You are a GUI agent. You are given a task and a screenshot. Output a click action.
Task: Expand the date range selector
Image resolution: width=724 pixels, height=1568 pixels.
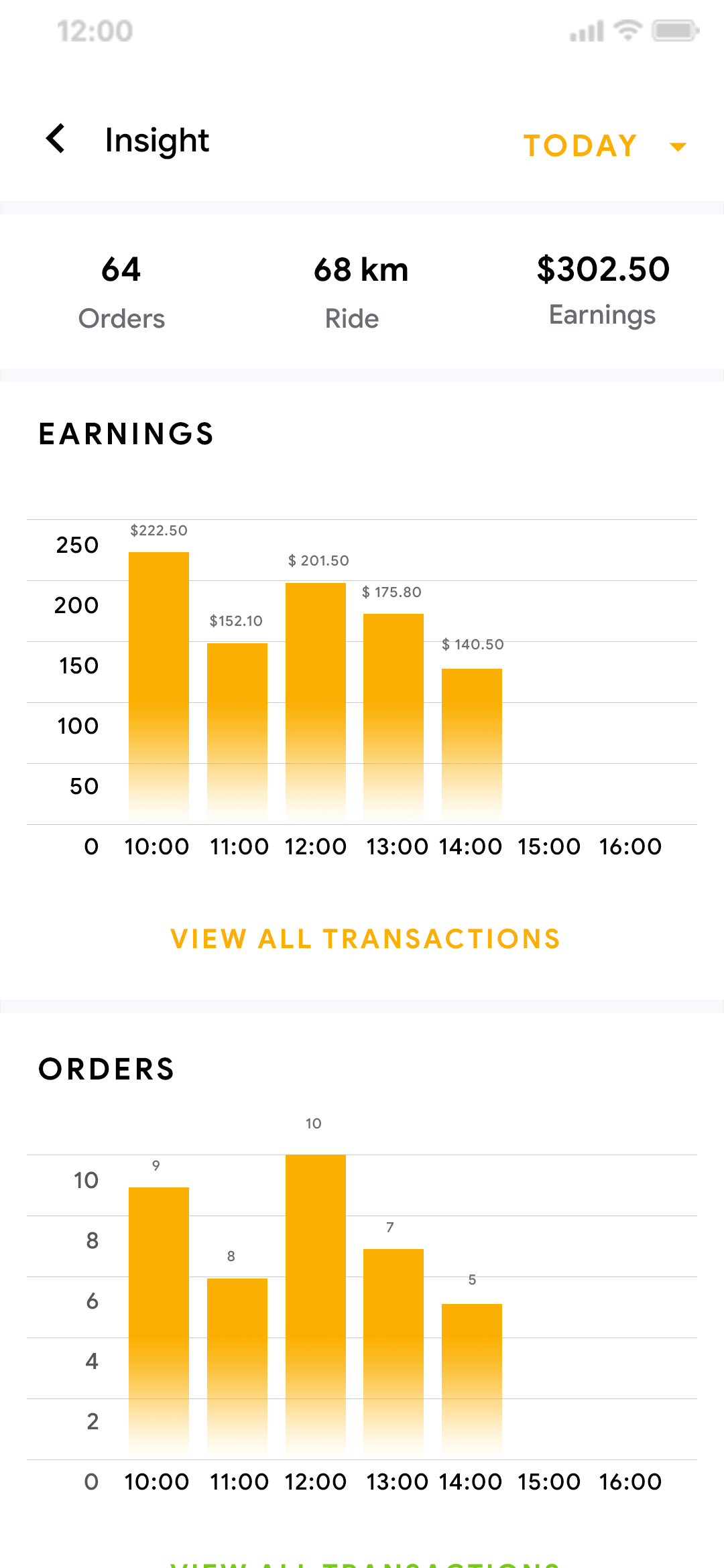click(603, 145)
